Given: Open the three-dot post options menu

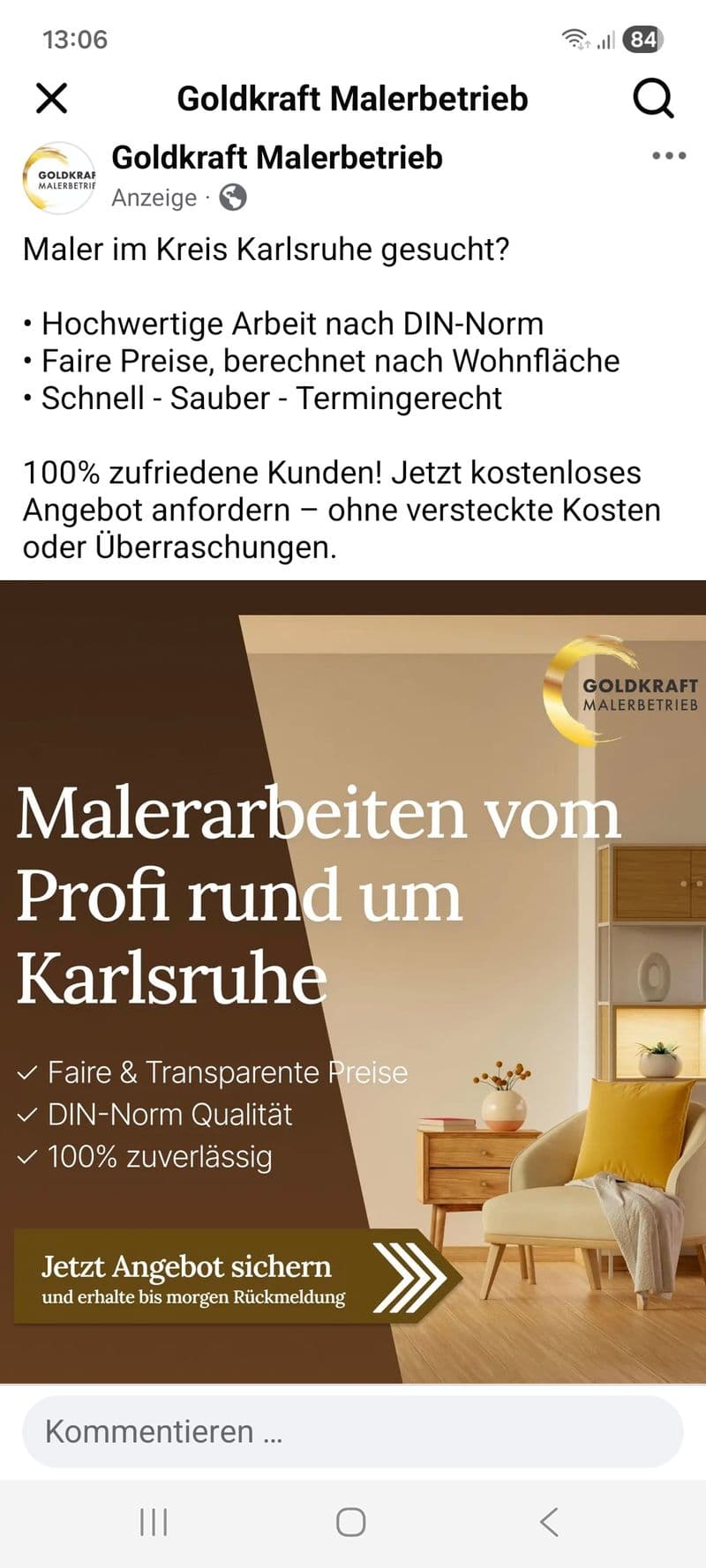Looking at the screenshot, I should [x=668, y=156].
